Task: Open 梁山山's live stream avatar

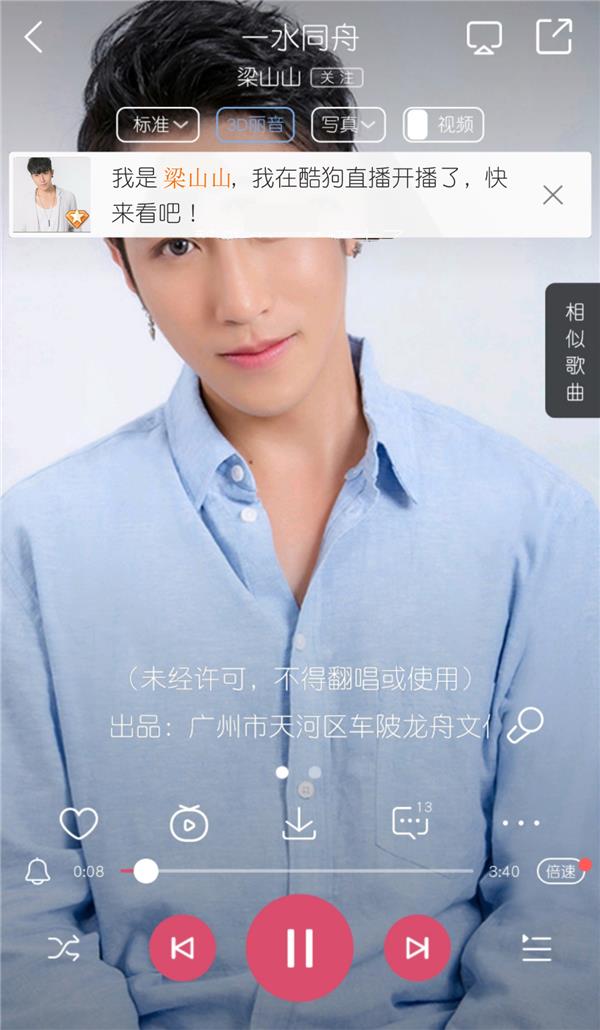Action: [x=52, y=195]
